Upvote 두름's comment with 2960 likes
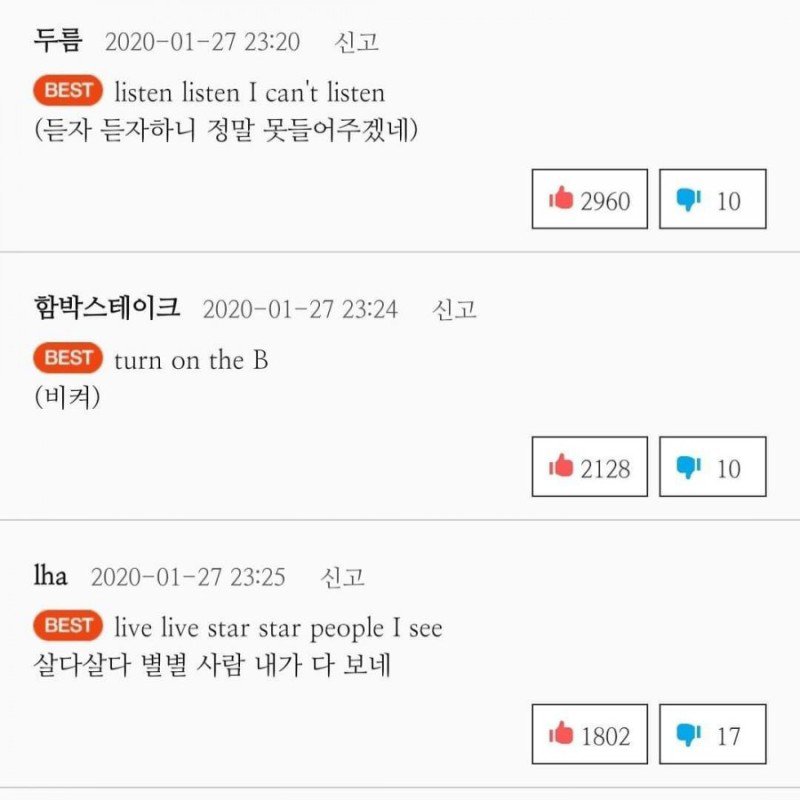The height and width of the screenshot is (800, 800). click(589, 199)
